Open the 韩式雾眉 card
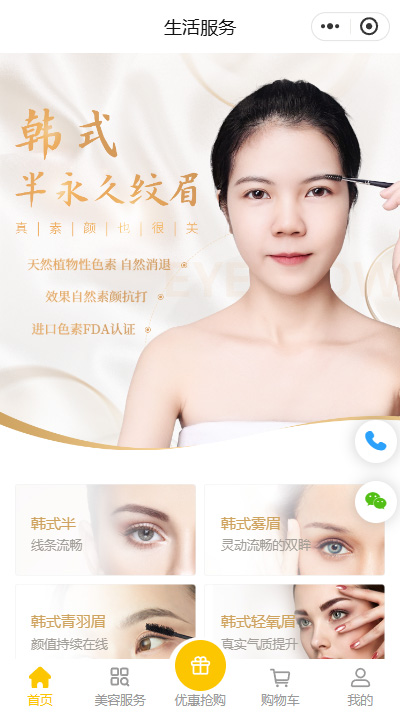 pos(294,529)
